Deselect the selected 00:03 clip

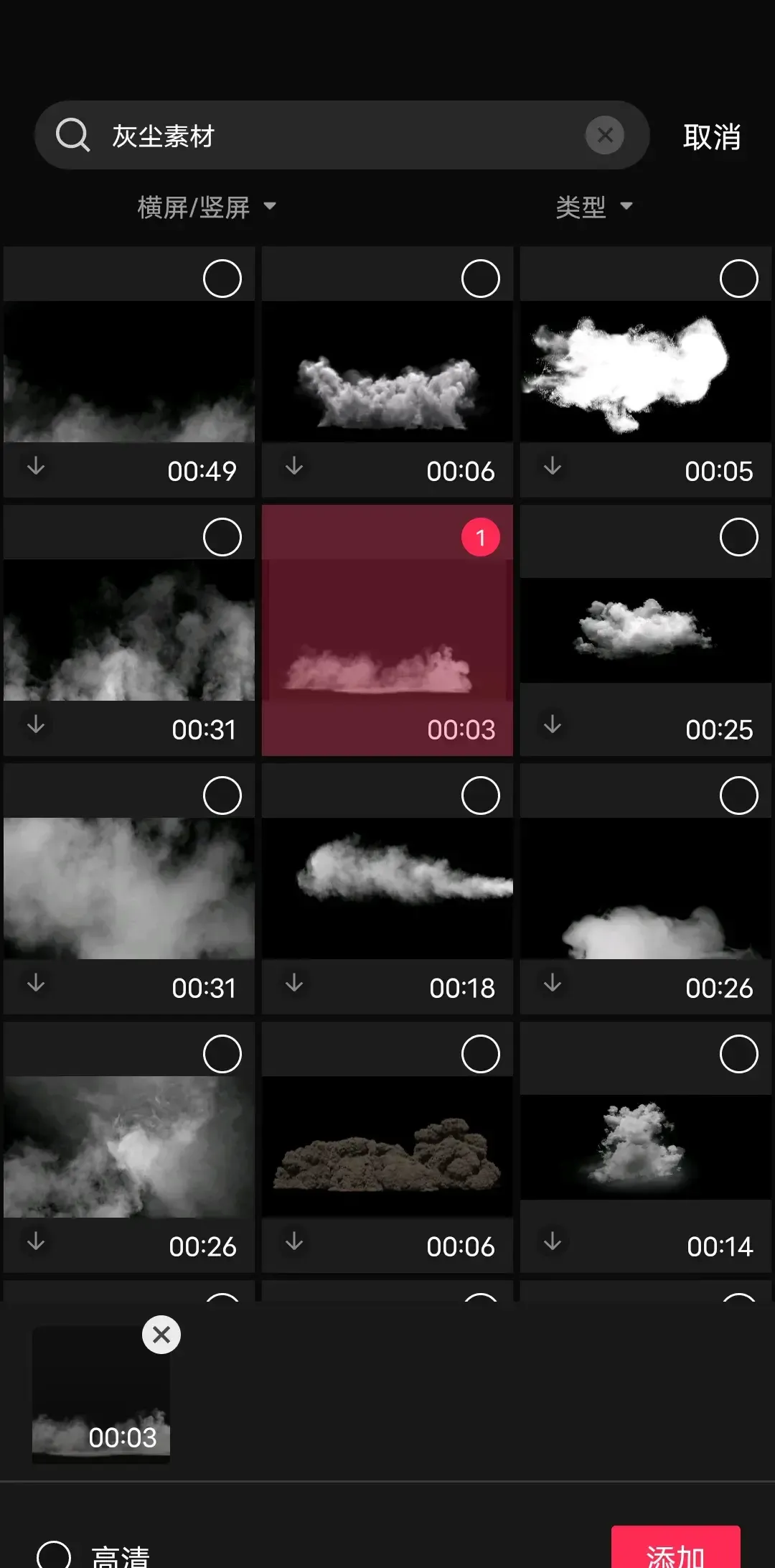[x=480, y=537]
